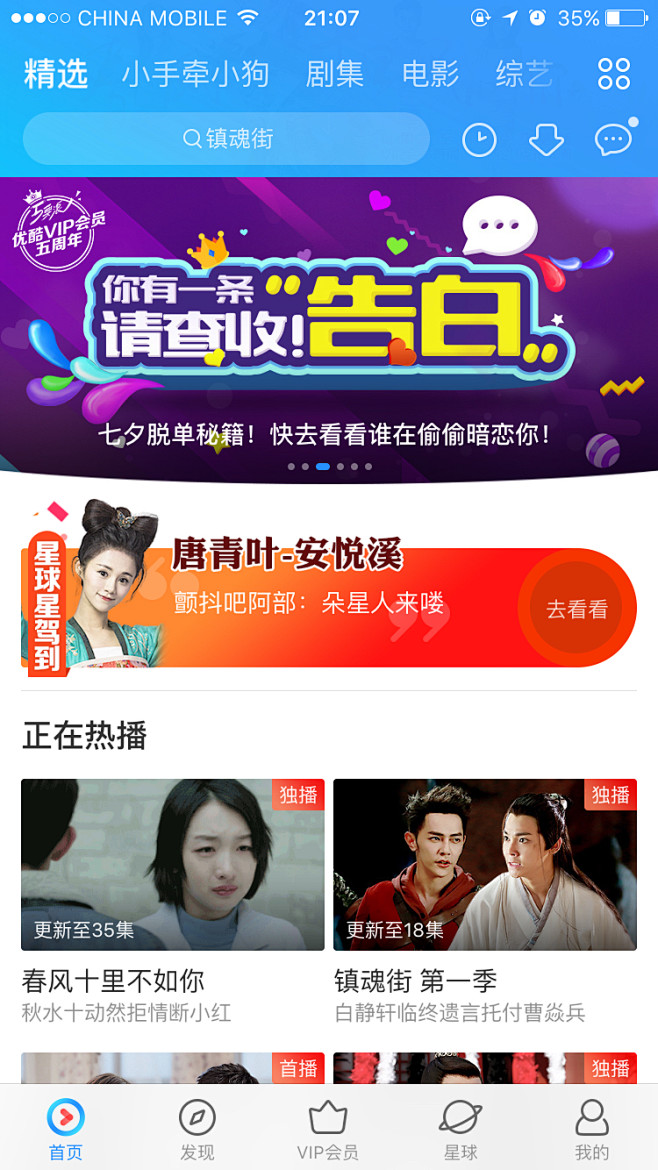
Task: Switch to the 星球 tab
Action: pyautogui.click(x=460, y=1130)
